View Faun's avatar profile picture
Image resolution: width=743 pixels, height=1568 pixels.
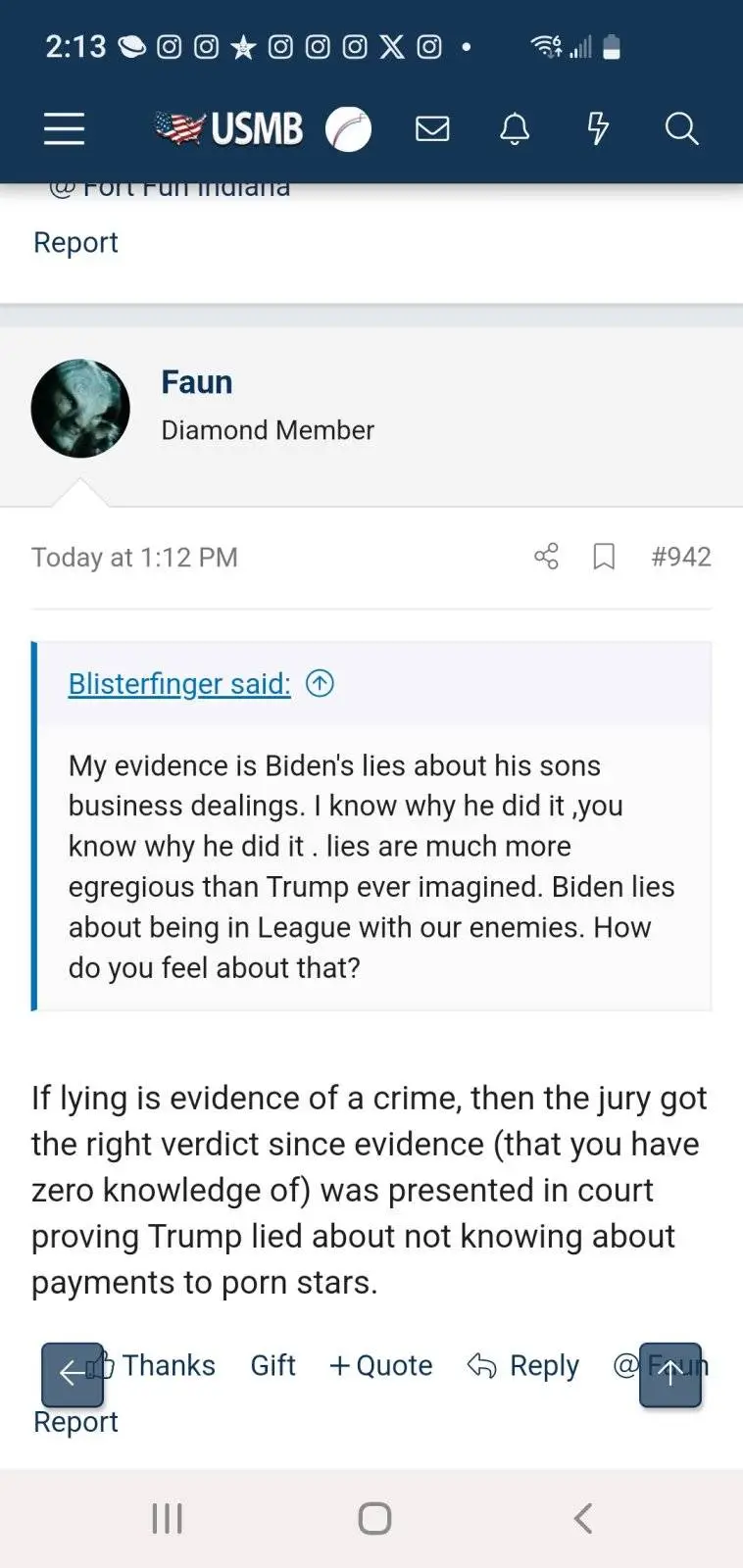click(80, 409)
